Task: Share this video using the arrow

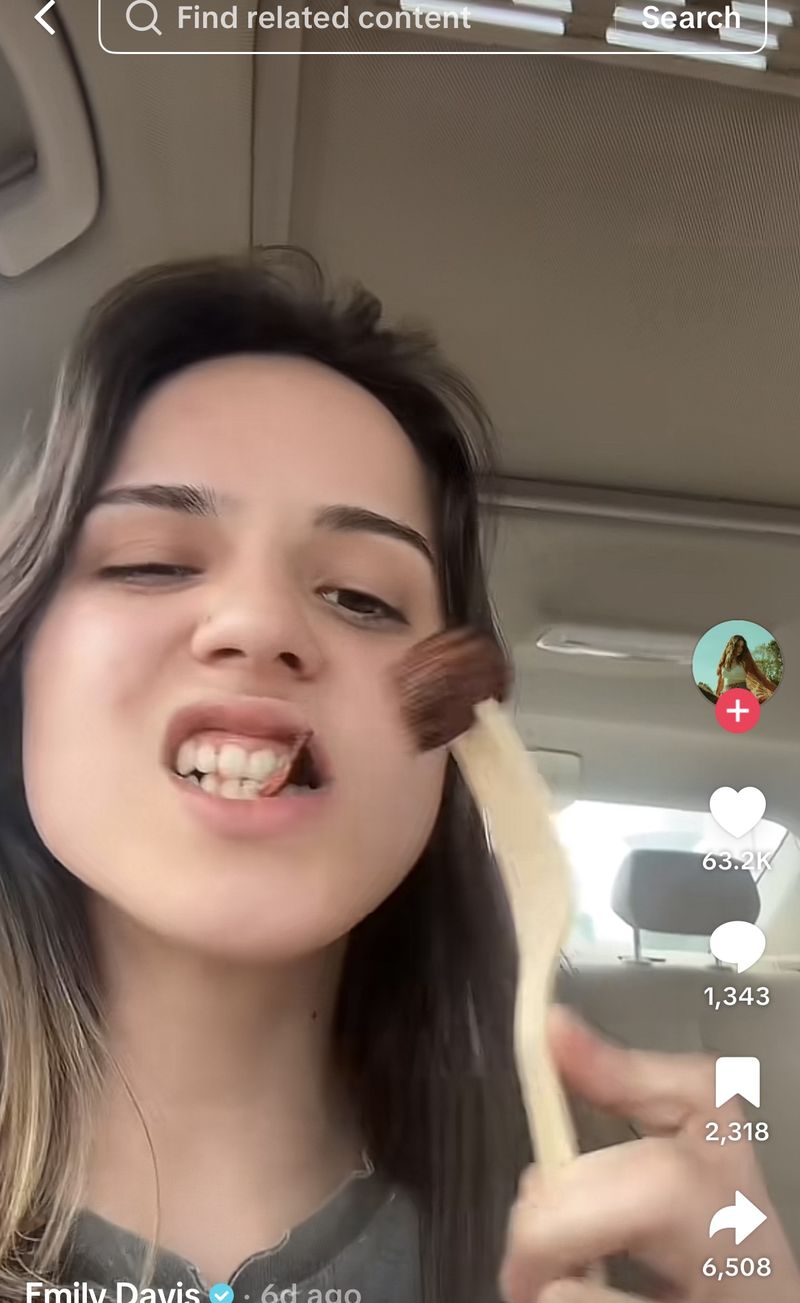Action: 737,1218
